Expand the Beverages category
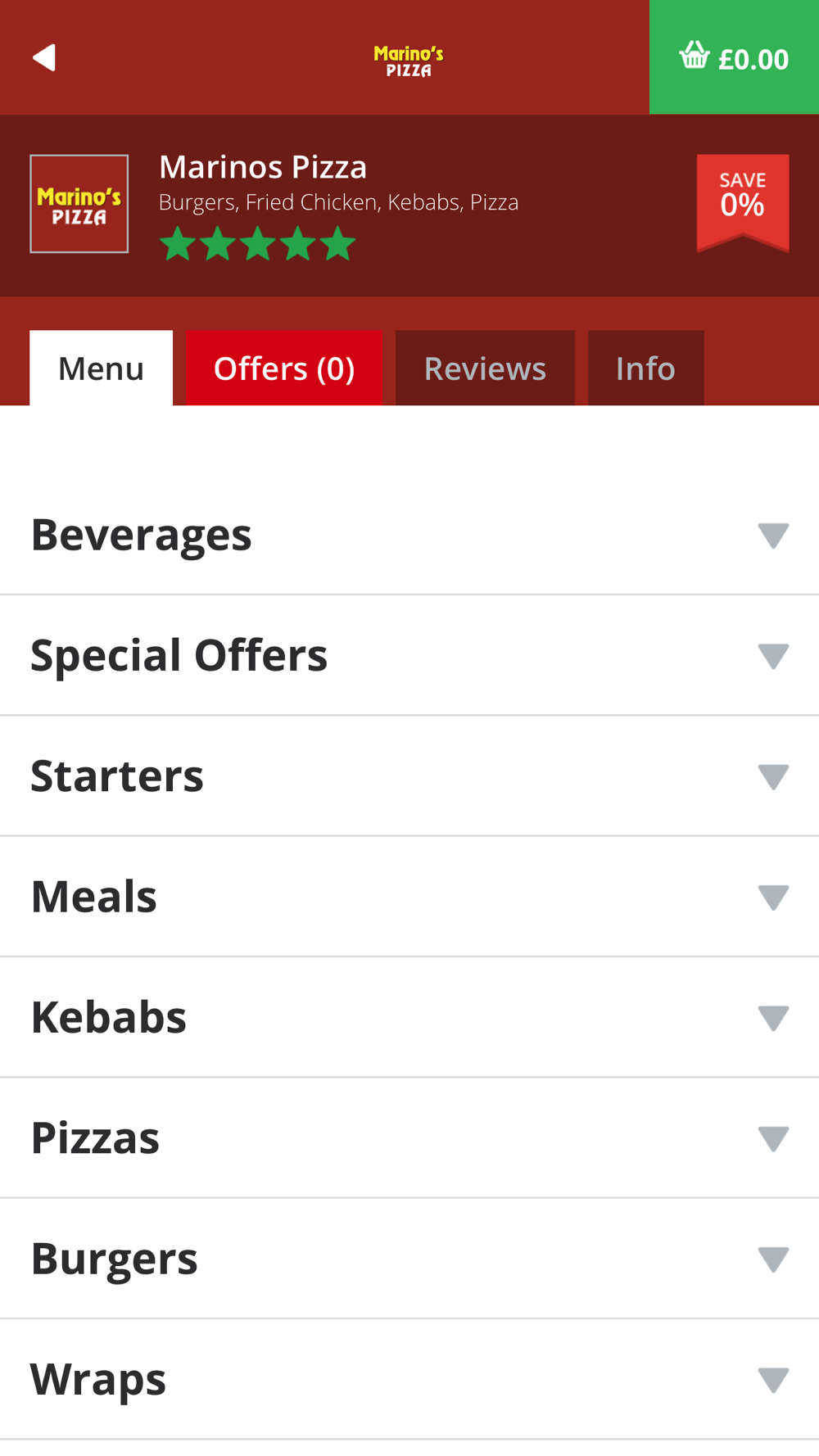Screen dimensions: 819x1456 click(409, 536)
